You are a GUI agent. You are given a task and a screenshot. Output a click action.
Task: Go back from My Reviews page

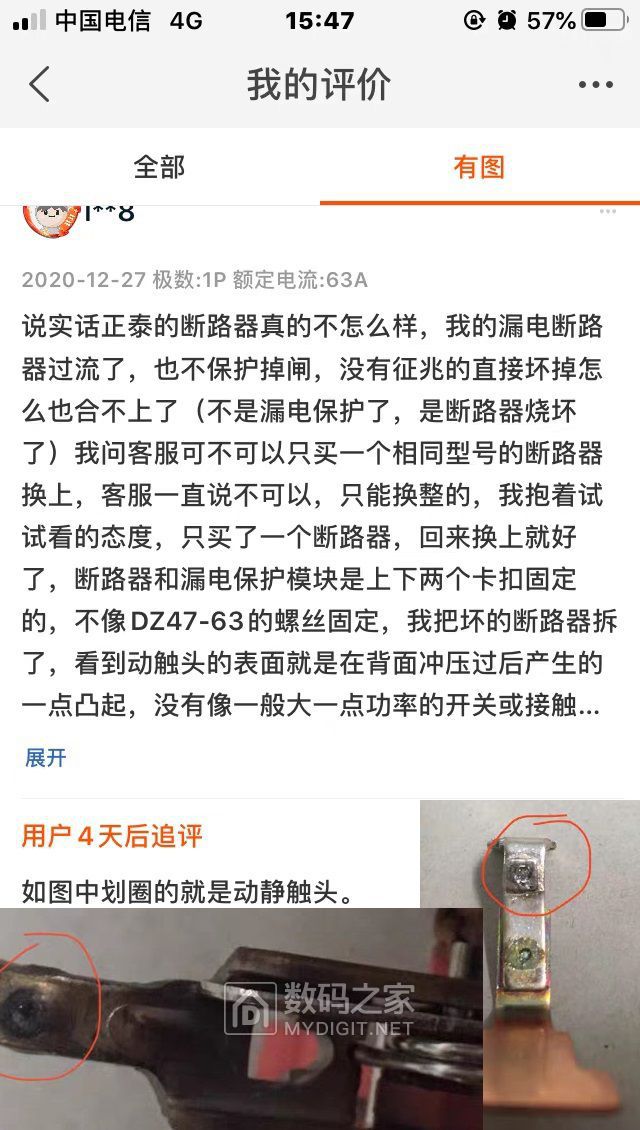39,85
